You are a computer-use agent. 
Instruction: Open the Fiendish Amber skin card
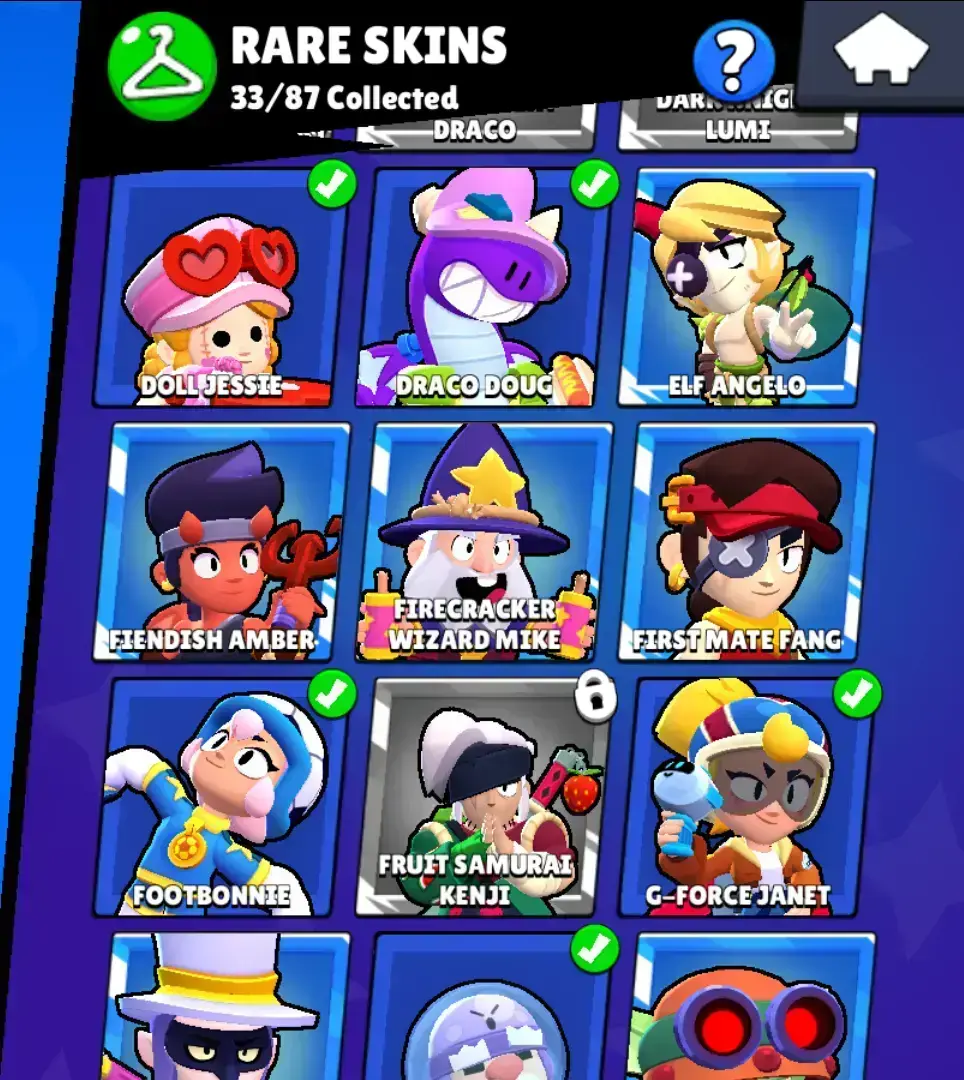pyautogui.click(x=222, y=542)
